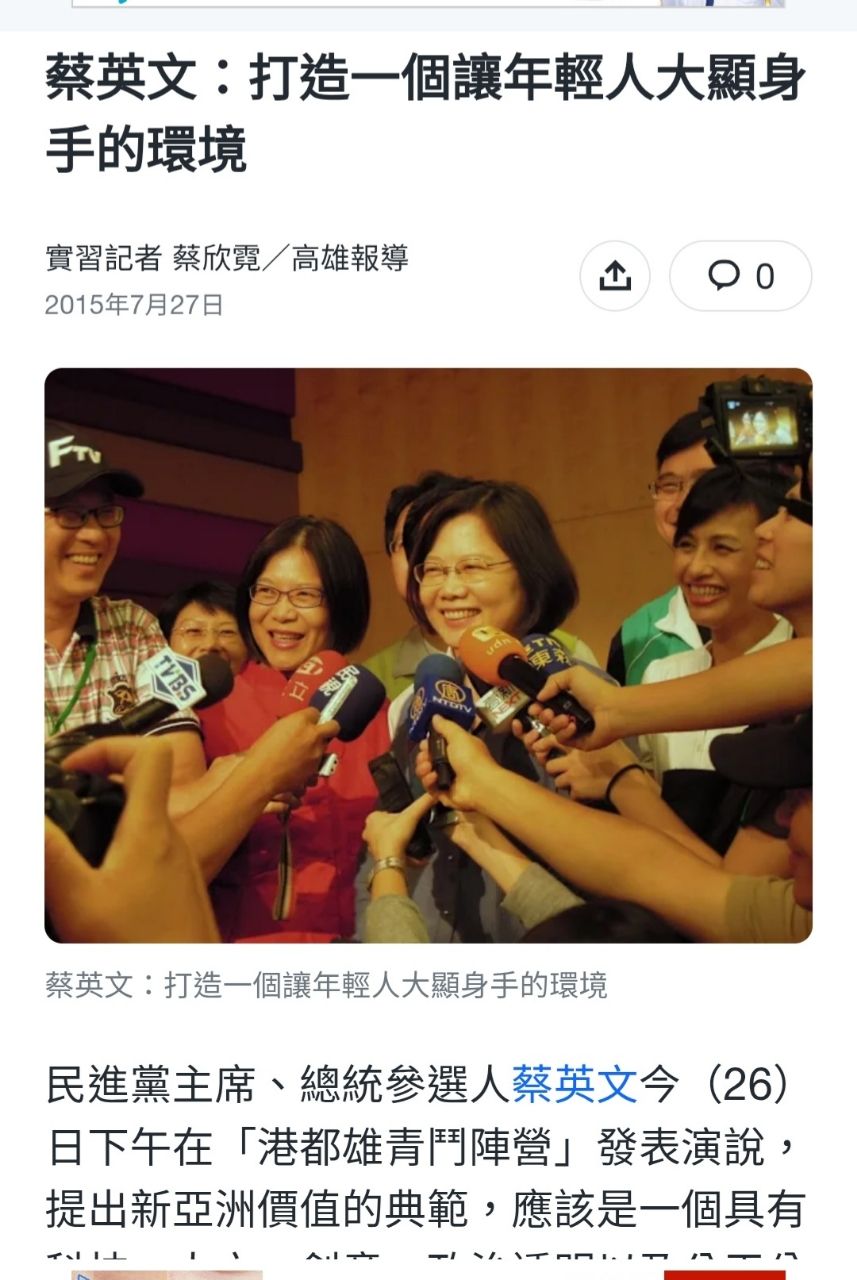
Task: Open the 蔡英文 link in article text
Action: click(574, 1084)
